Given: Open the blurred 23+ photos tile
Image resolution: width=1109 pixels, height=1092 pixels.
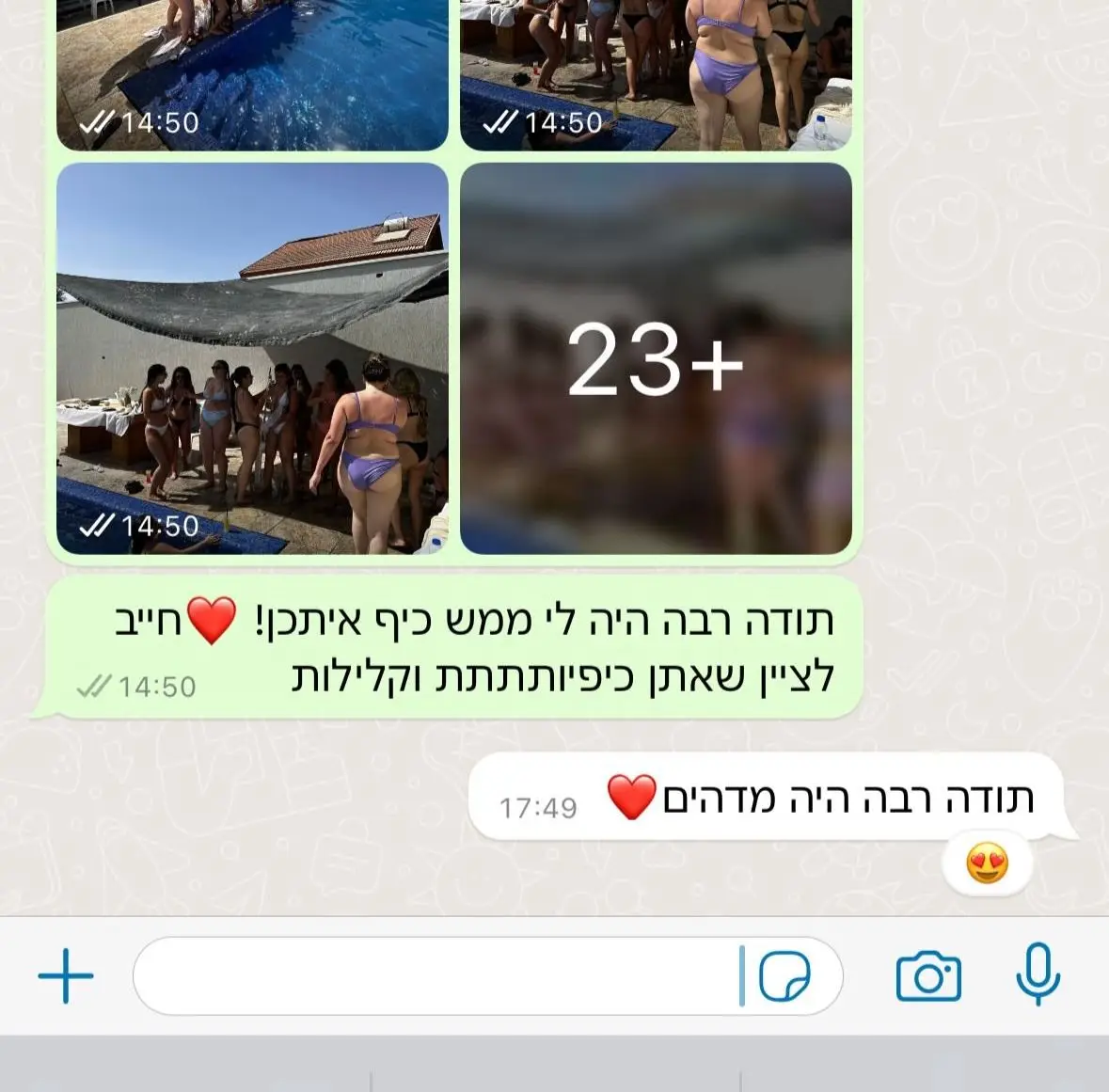Looking at the screenshot, I should [x=656, y=358].
